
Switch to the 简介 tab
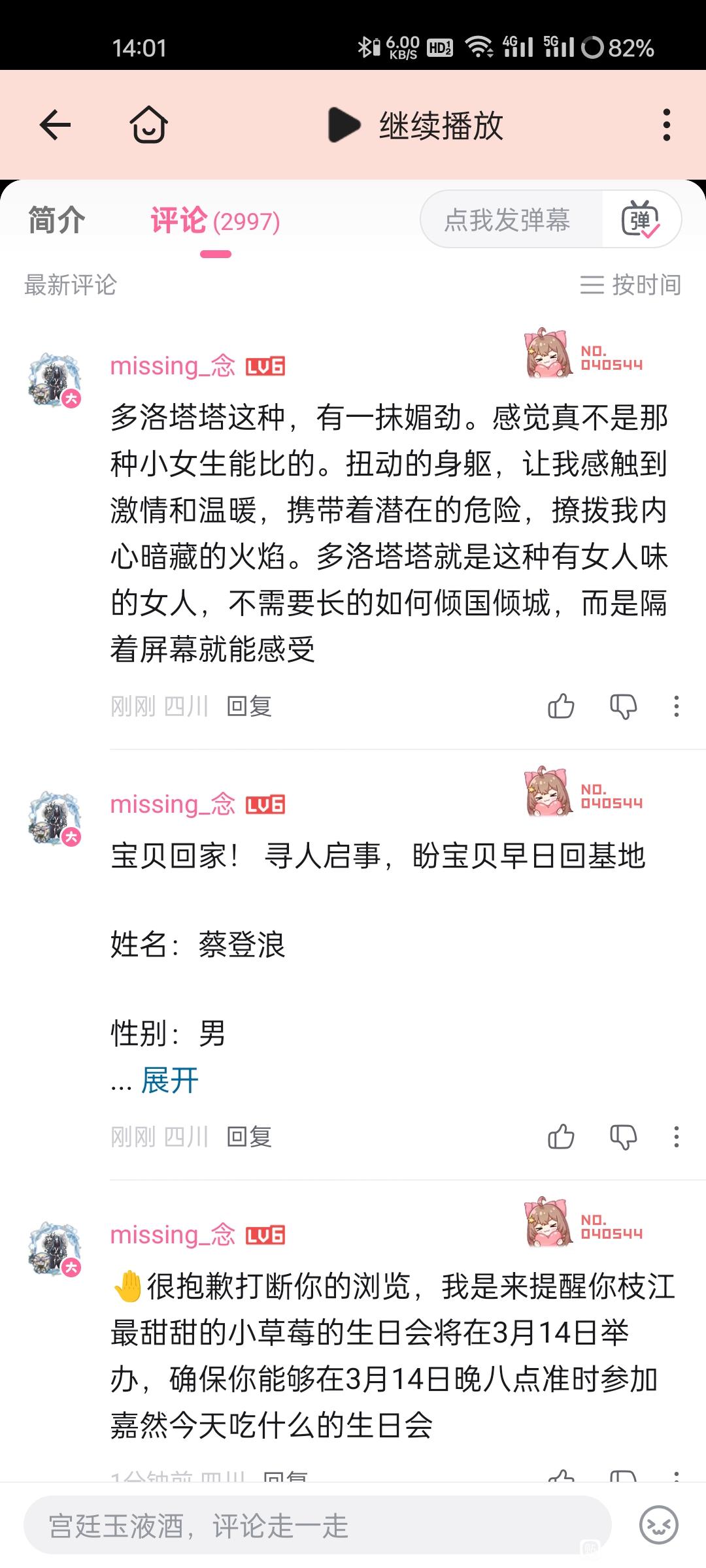point(57,220)
